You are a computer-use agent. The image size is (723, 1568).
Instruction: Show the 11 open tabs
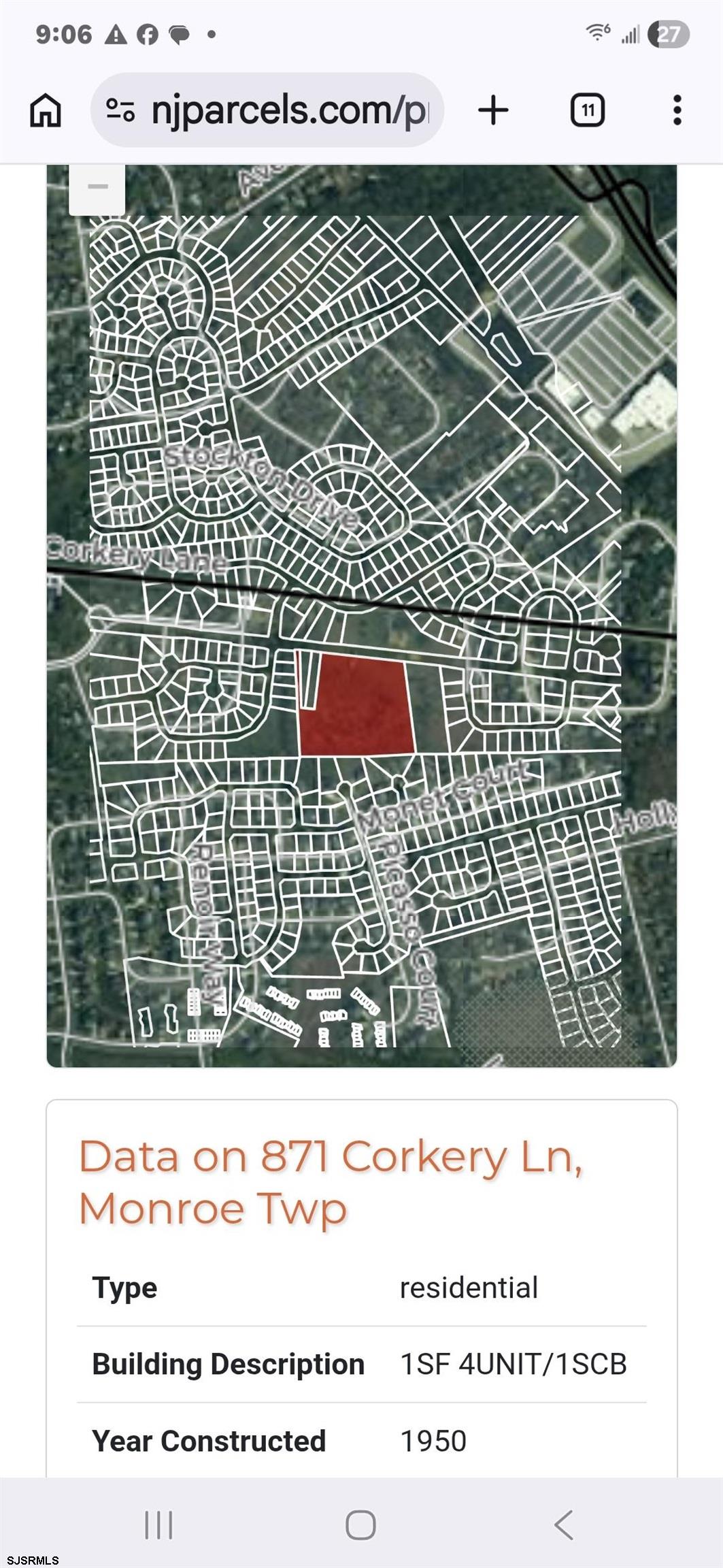tap(588, 110)
